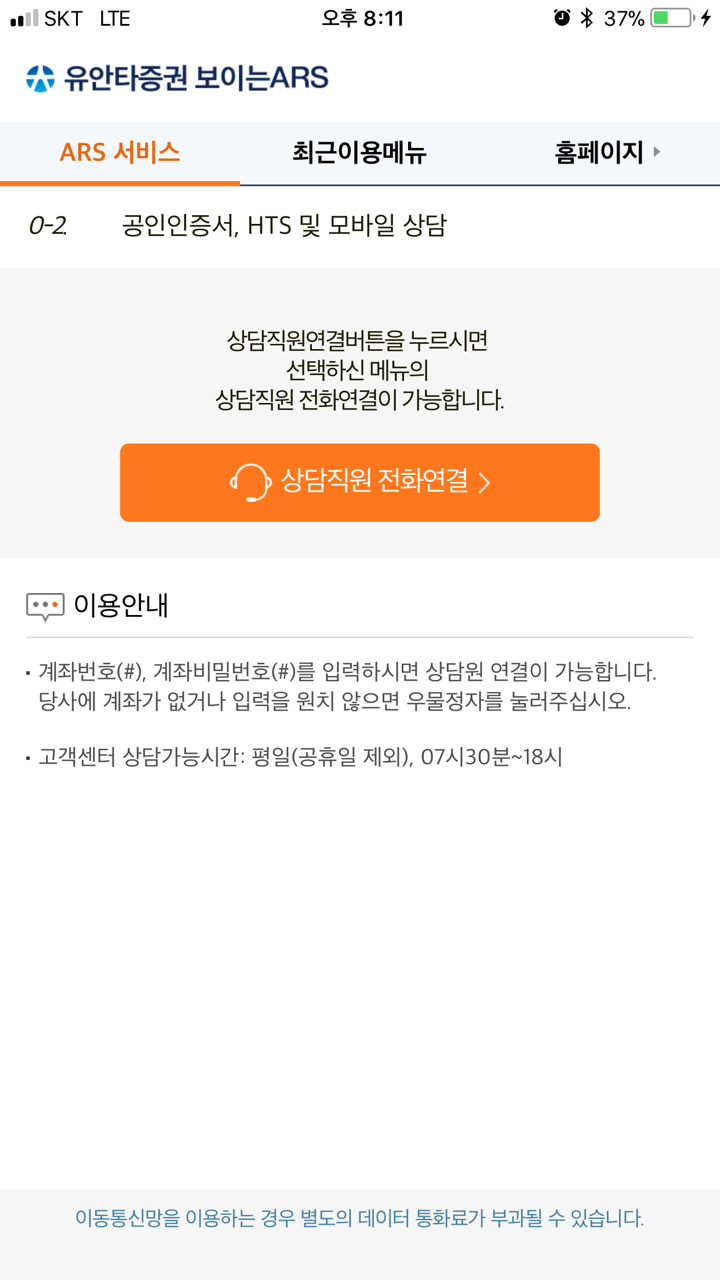Switch to the ARS 서비스 tab
This screenshot has height=1280, width=720.
click(x=120, y=153)
